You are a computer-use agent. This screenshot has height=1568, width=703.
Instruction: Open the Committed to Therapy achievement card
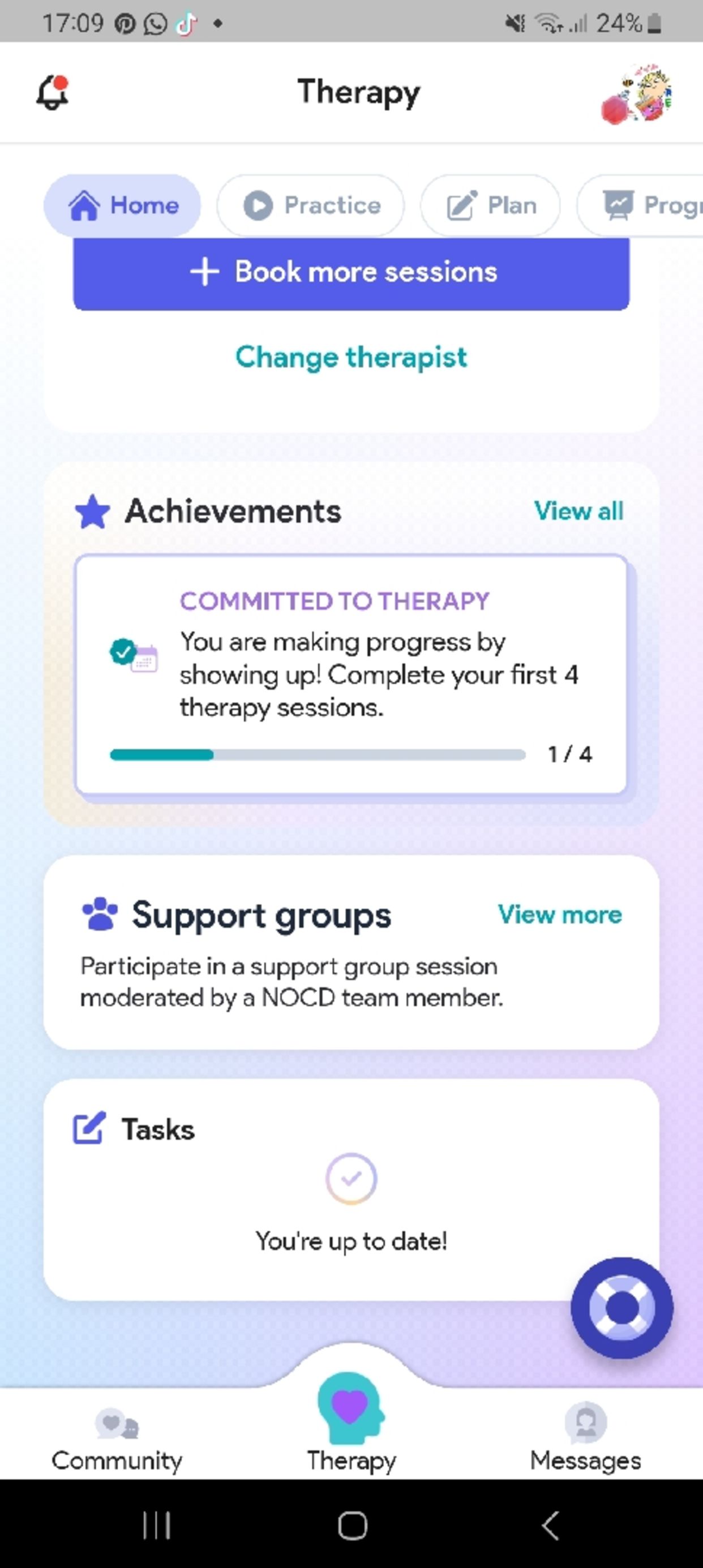(x=351, y=674)
